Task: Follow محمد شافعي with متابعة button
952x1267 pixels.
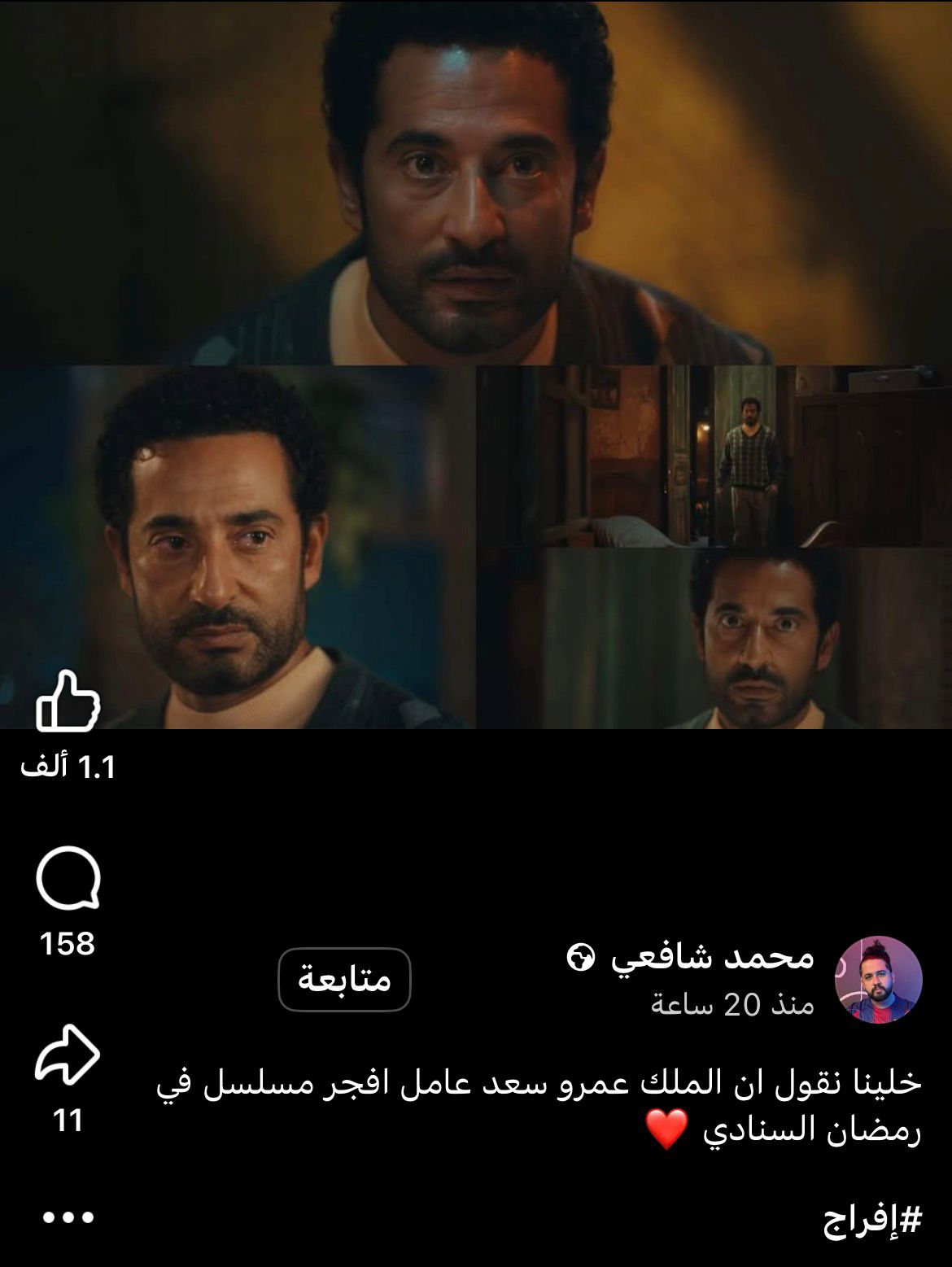Action: (344, 979)
